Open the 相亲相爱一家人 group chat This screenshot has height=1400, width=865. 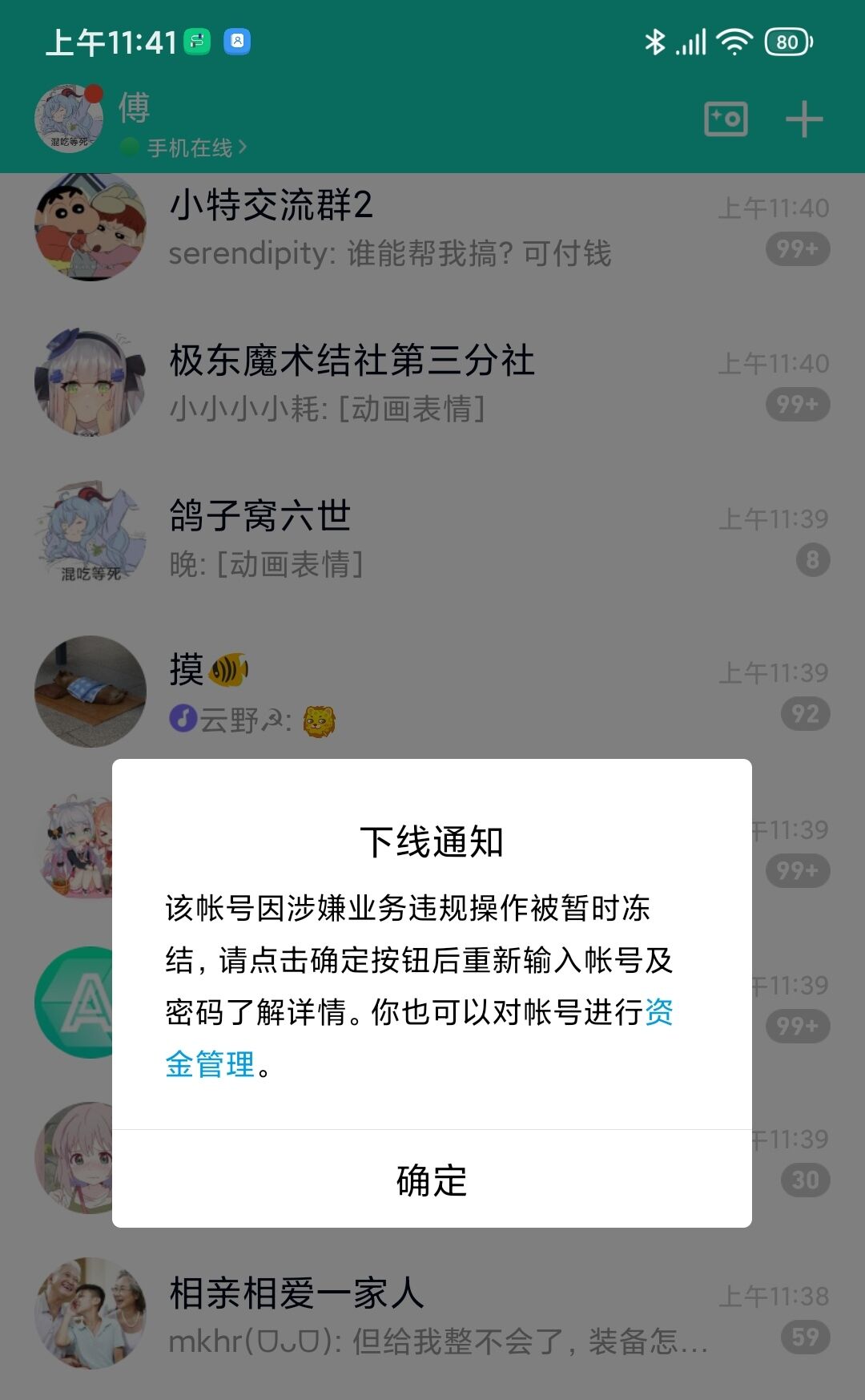(x=432, y=1314)
